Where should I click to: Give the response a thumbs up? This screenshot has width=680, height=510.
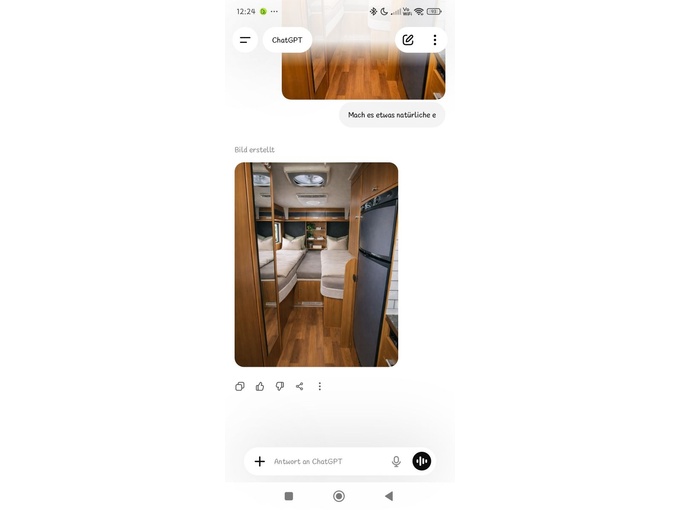click(x=260, y=386)
